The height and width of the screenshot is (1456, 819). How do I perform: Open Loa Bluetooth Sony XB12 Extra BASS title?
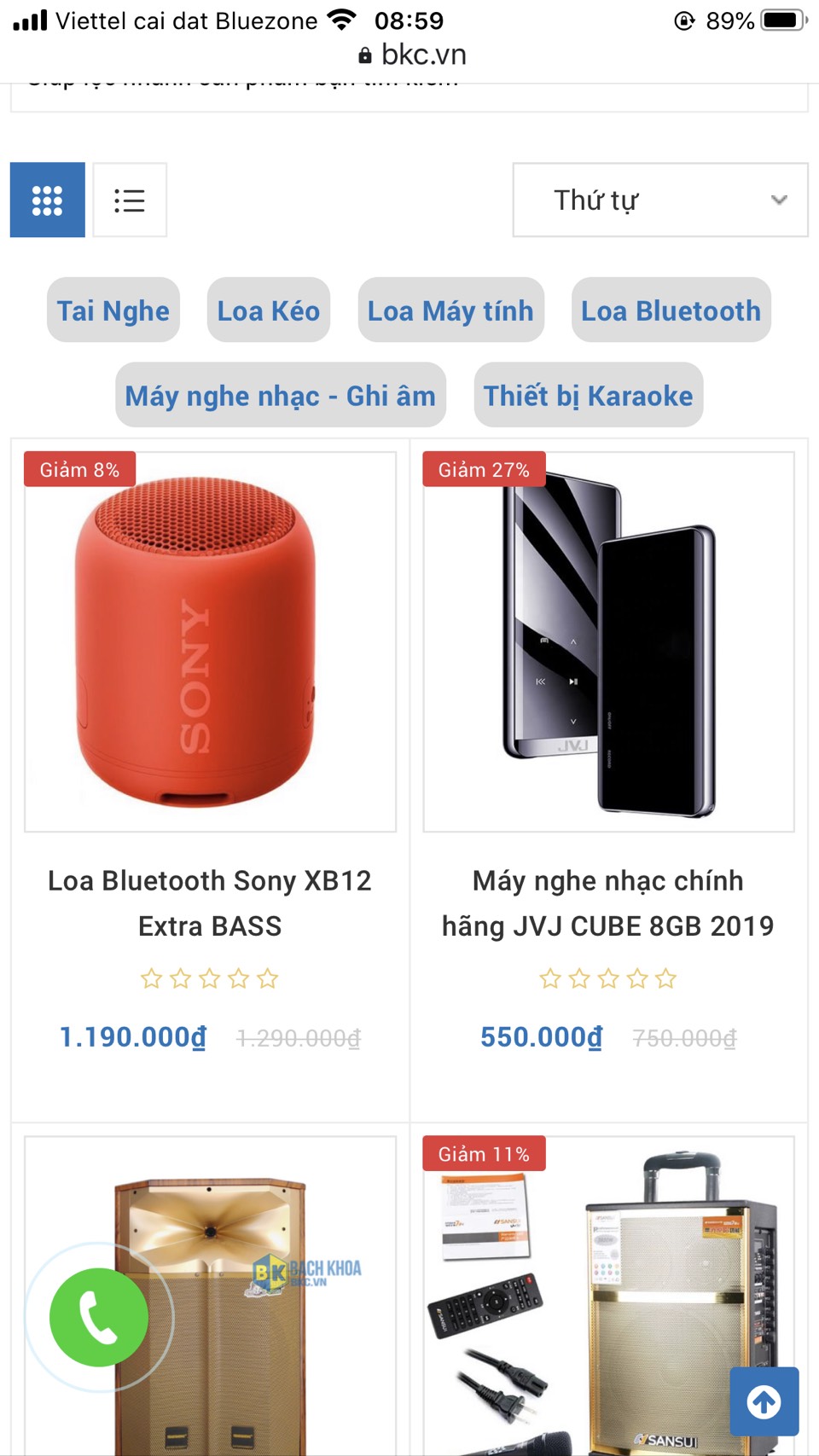click(x=210, y=902)
